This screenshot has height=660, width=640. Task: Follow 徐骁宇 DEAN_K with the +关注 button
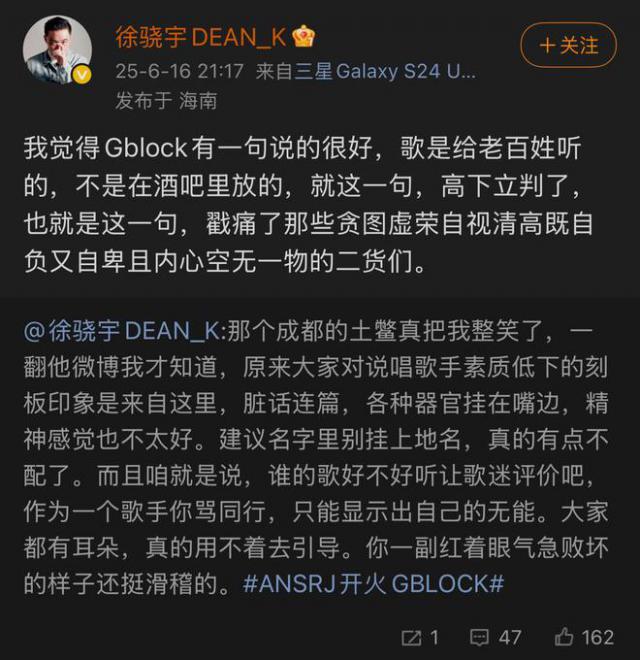click(x=568, y=45)
